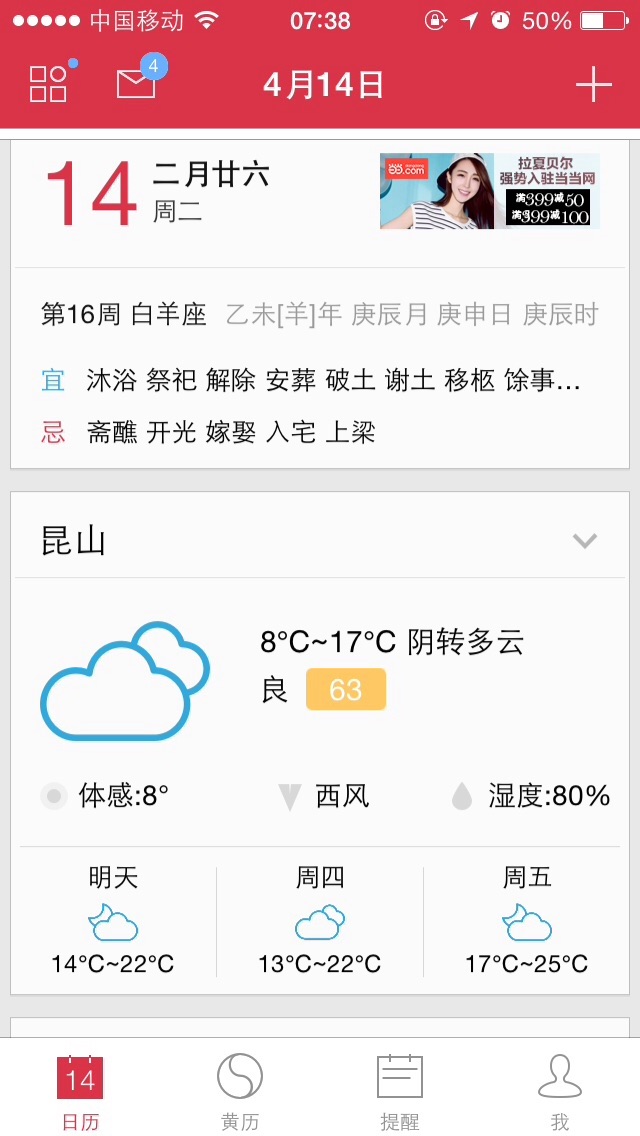
Task: Tap the 4月14日 date title
Action: [323, 85]
